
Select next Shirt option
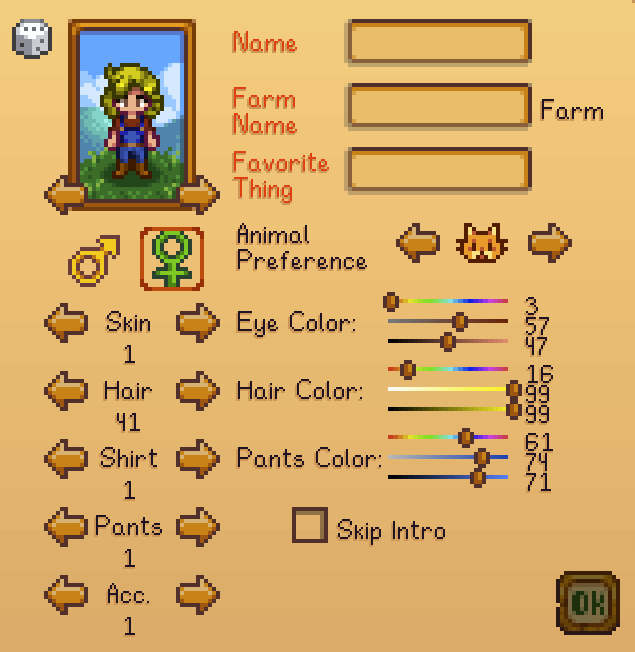[x=198, y=458]
